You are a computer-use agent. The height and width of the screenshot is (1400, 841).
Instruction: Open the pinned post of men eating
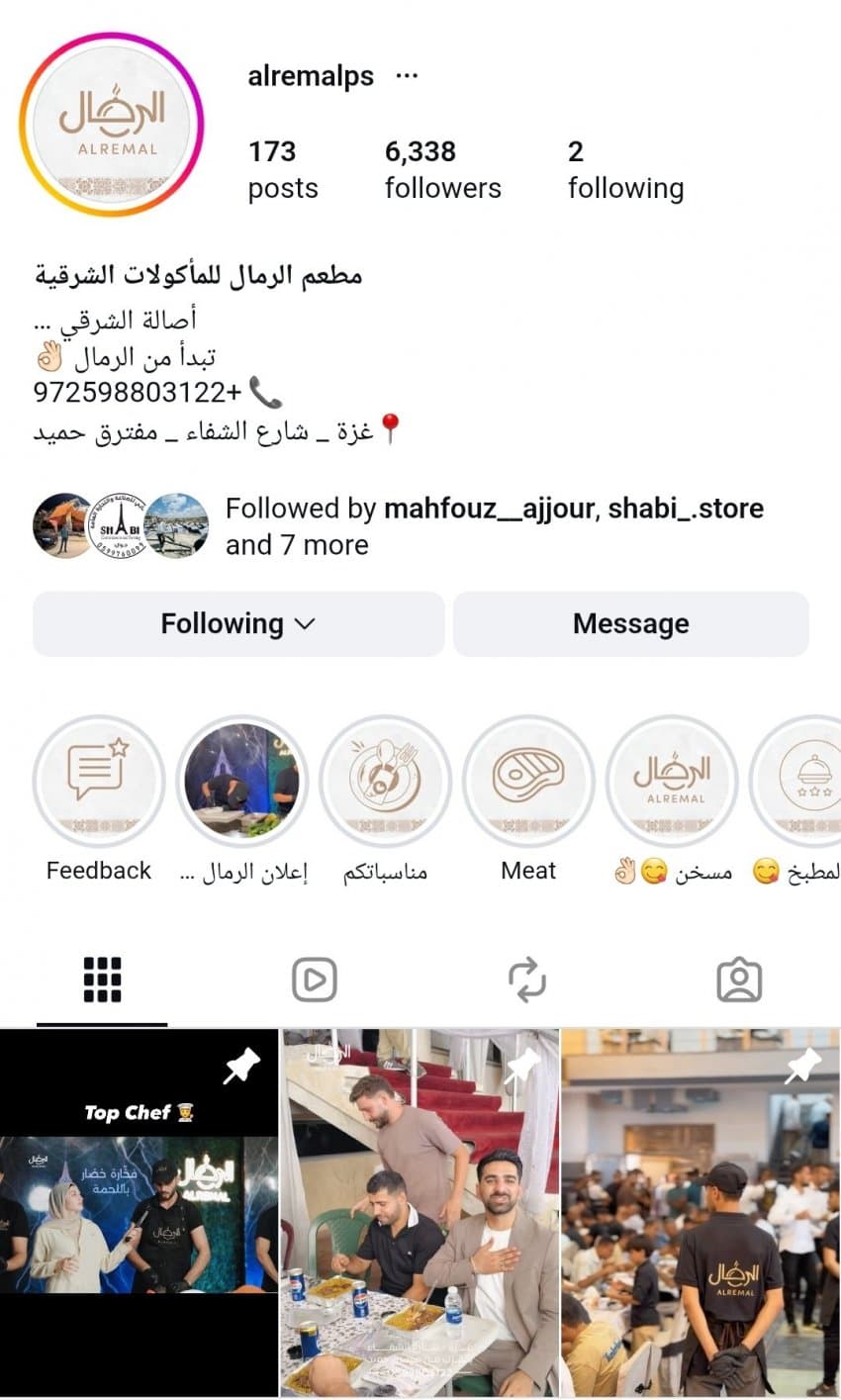[420, 1212]
